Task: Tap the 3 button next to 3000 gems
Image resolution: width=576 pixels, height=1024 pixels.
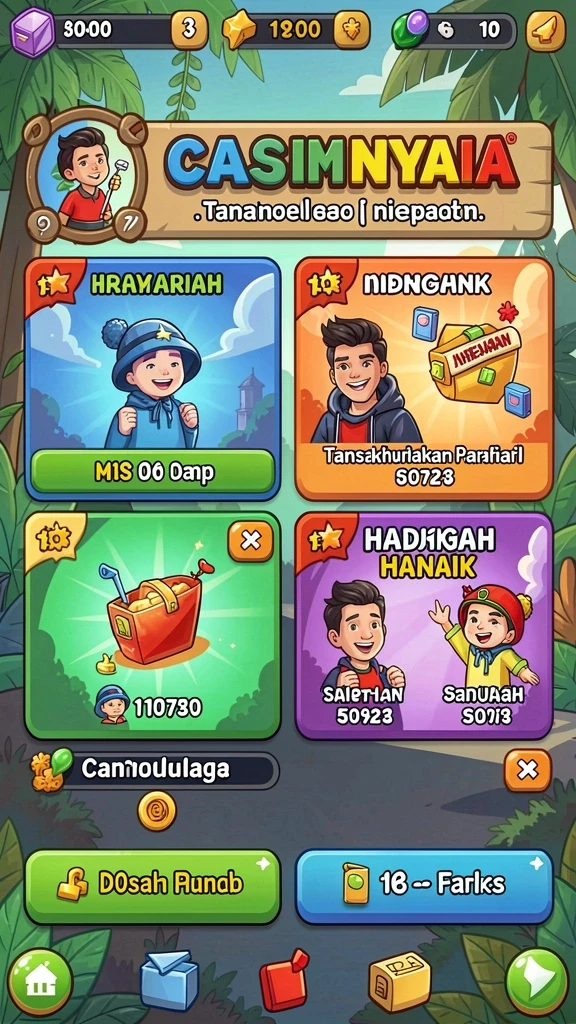Action: click(x=189, y=29)
